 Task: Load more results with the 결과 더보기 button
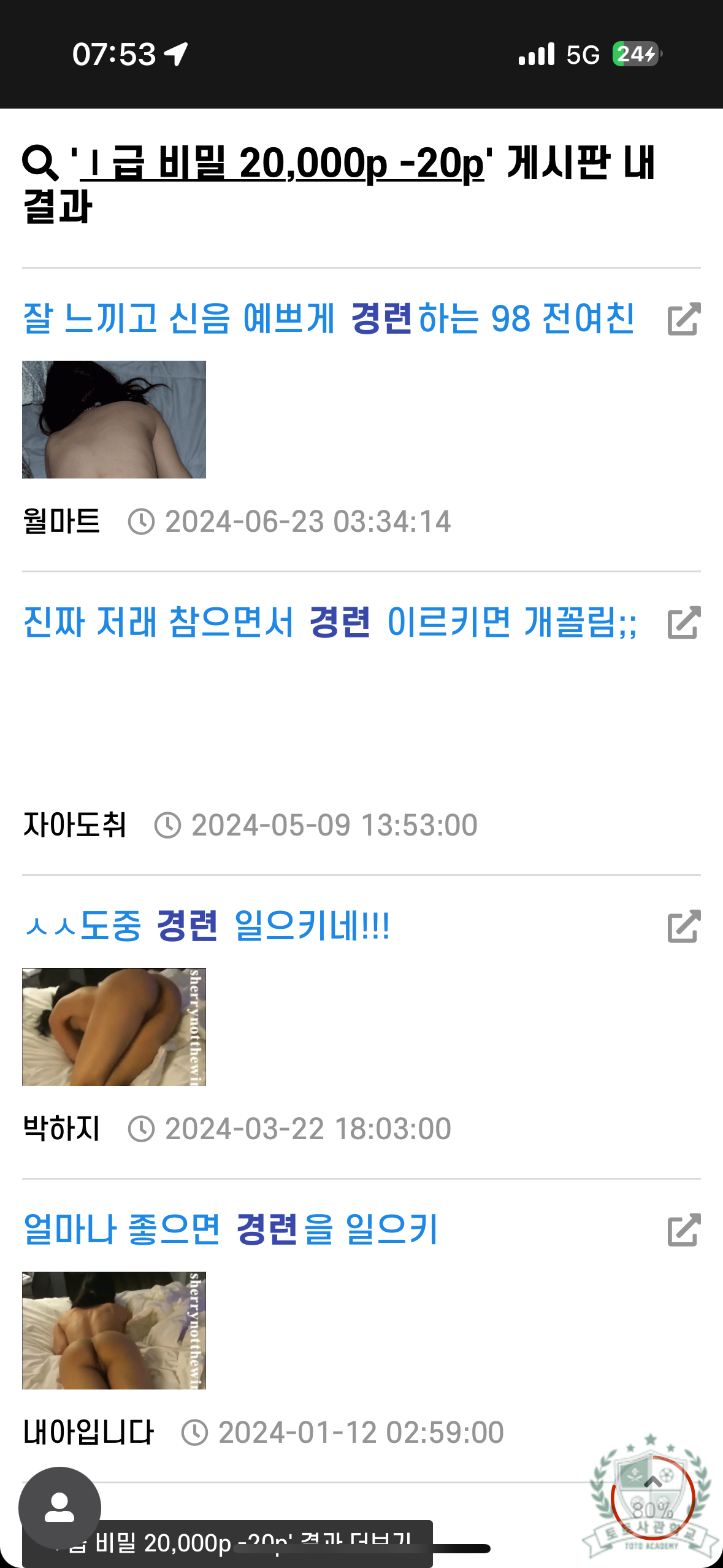point(258,1543)
